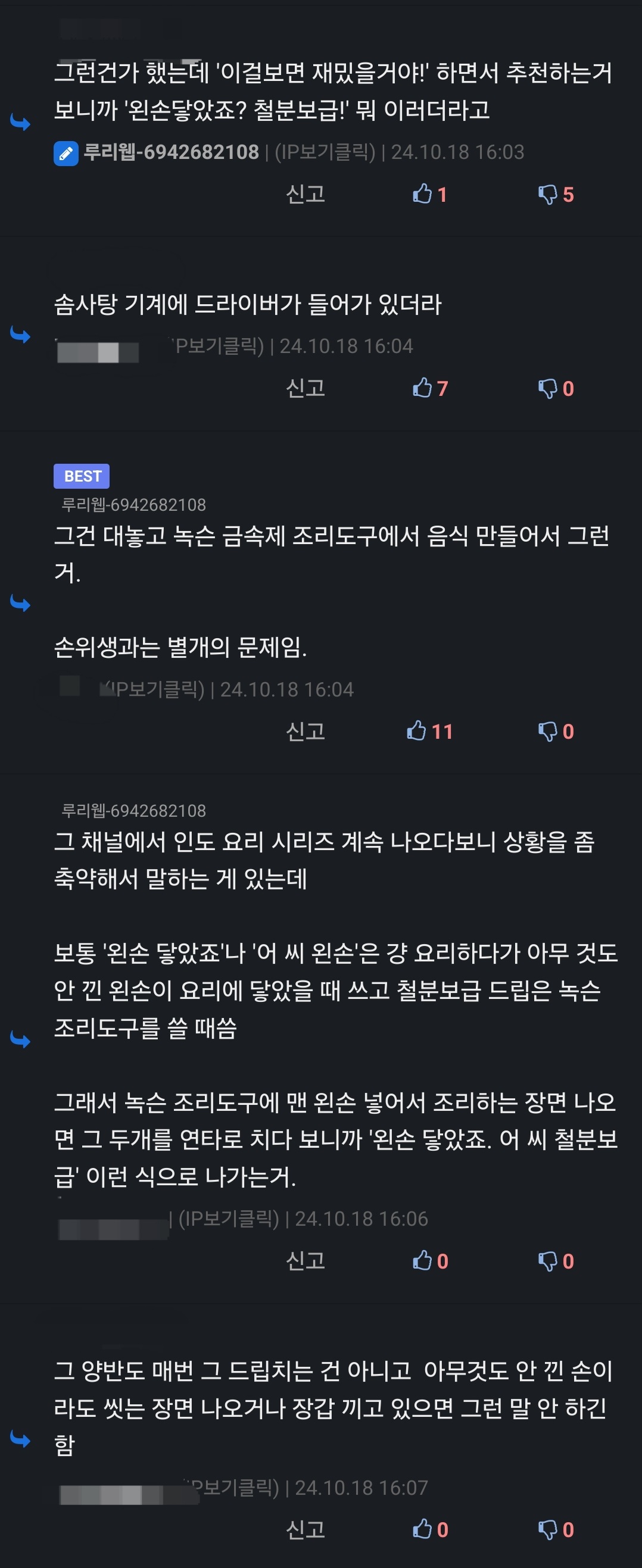Report the 16:07 comment about 장갑
The height and width of the screenshot is (1568, 642).
coord(305,1529)
